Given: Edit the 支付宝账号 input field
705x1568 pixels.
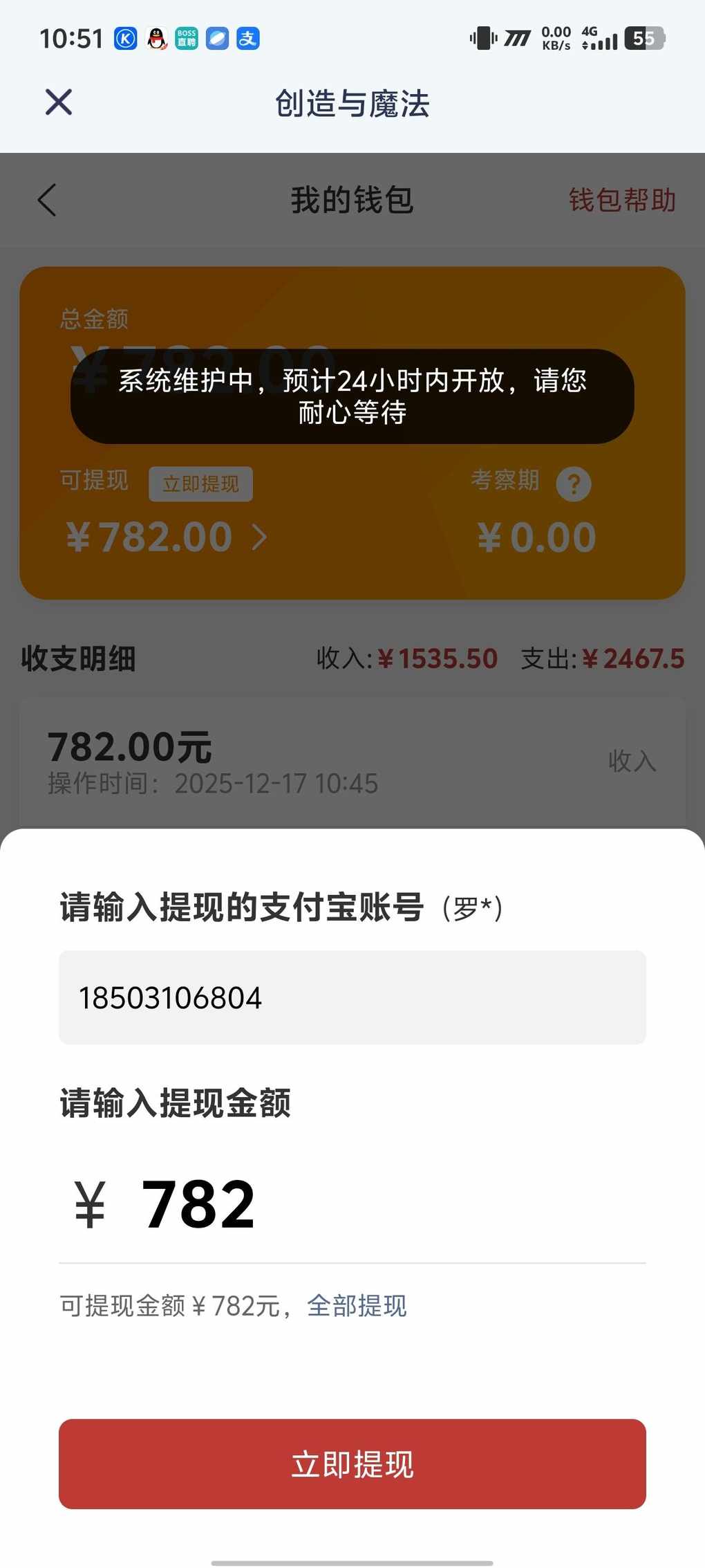Looking at the screenshot, I should click(x=352, y=997).
